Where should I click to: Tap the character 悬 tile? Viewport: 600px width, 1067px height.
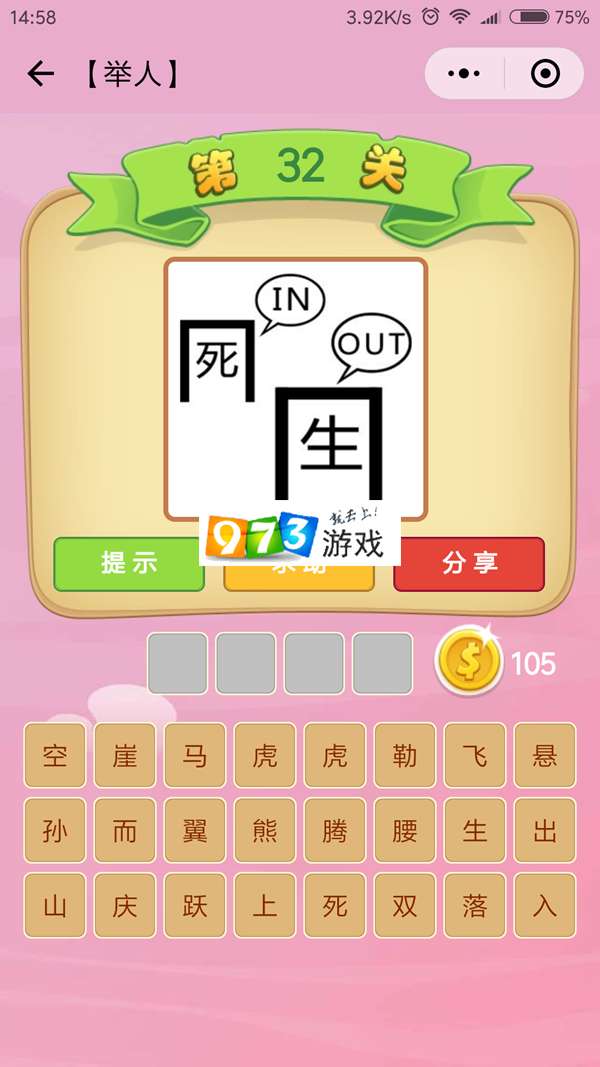(x=545, y=756)
